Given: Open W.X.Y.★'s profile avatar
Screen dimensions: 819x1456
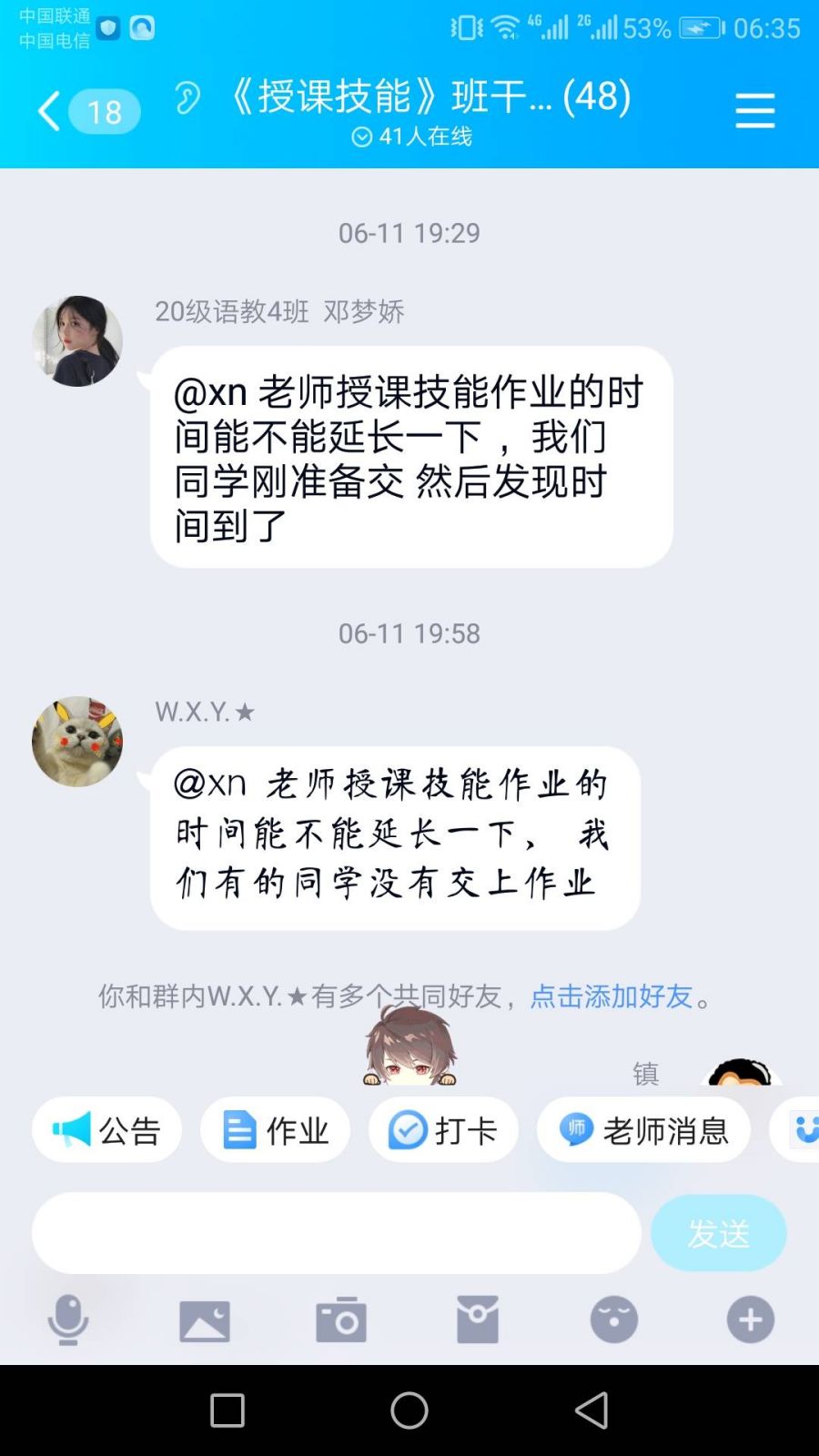Looking at the screenshot, I should click(x=77, y=742).
